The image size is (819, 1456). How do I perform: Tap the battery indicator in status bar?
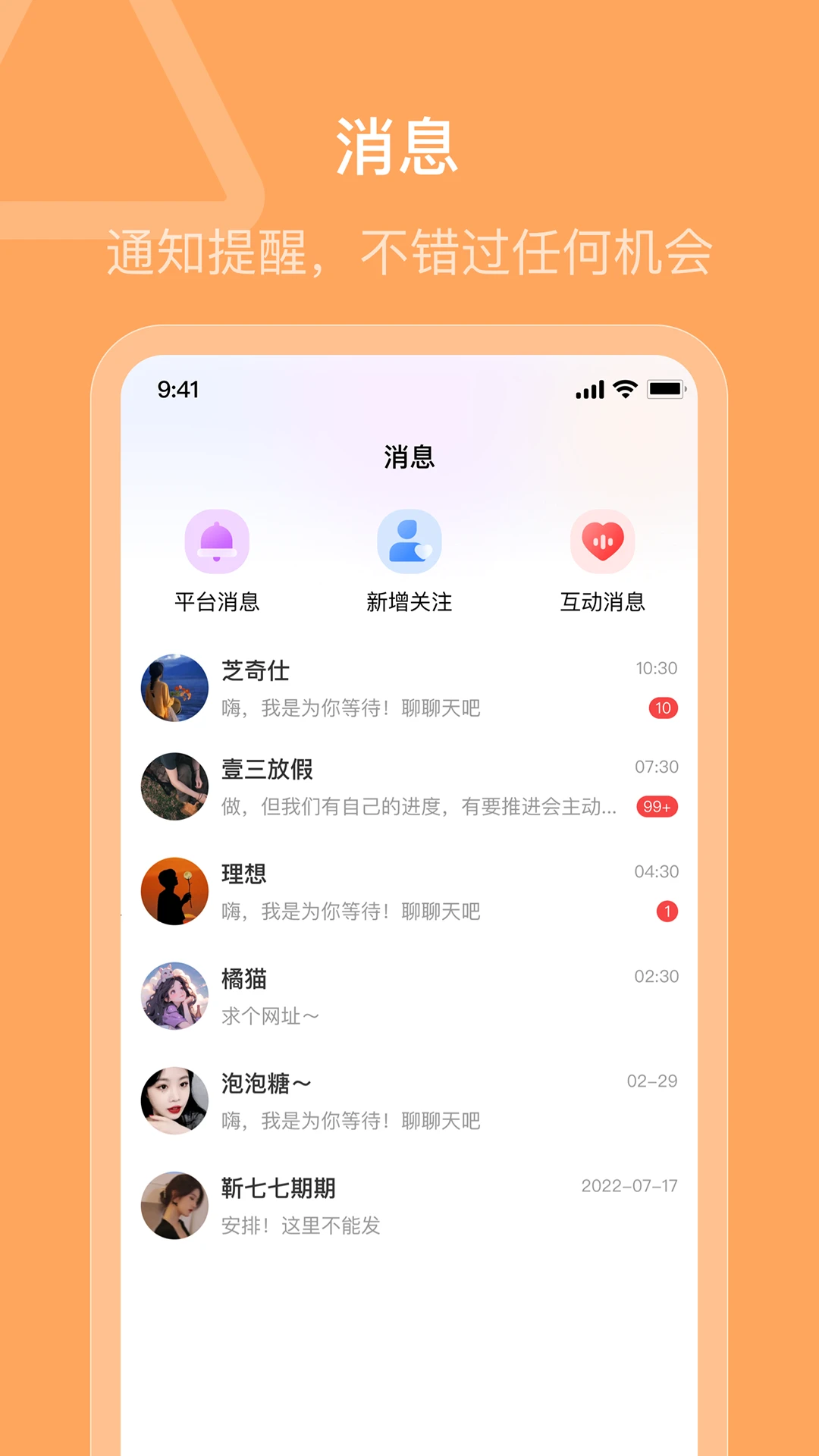[667, 388]
